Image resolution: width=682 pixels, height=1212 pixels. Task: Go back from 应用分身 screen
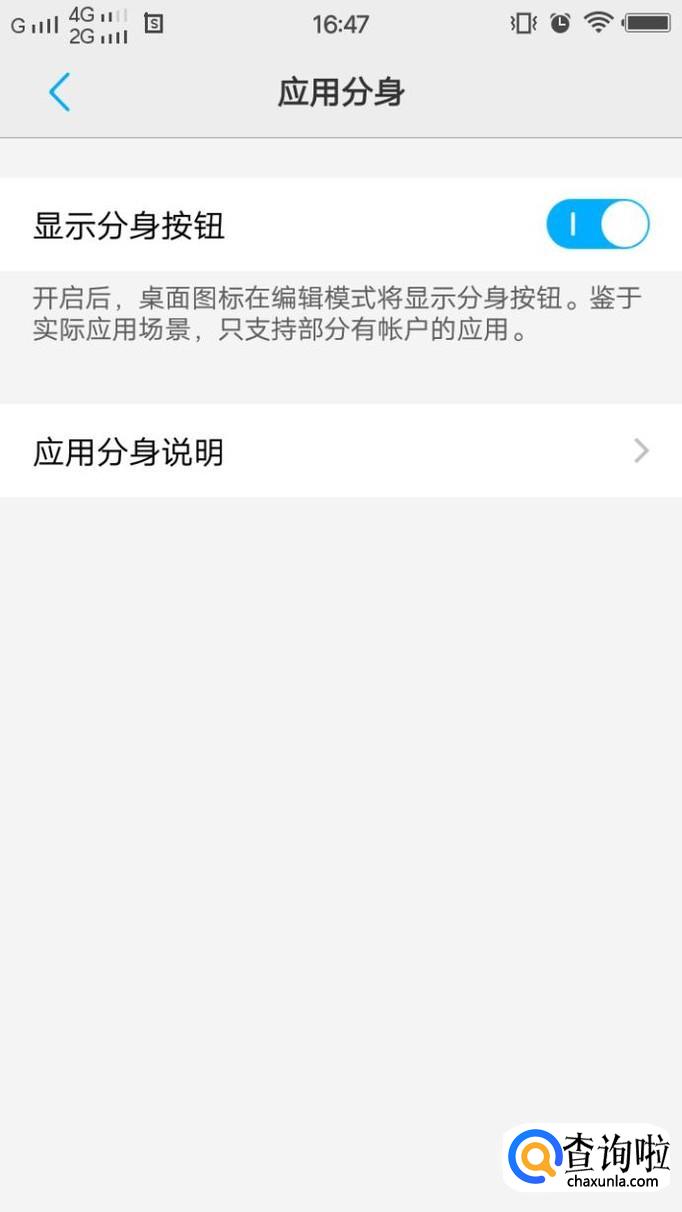pyautogui.click(x=59, y=93)
